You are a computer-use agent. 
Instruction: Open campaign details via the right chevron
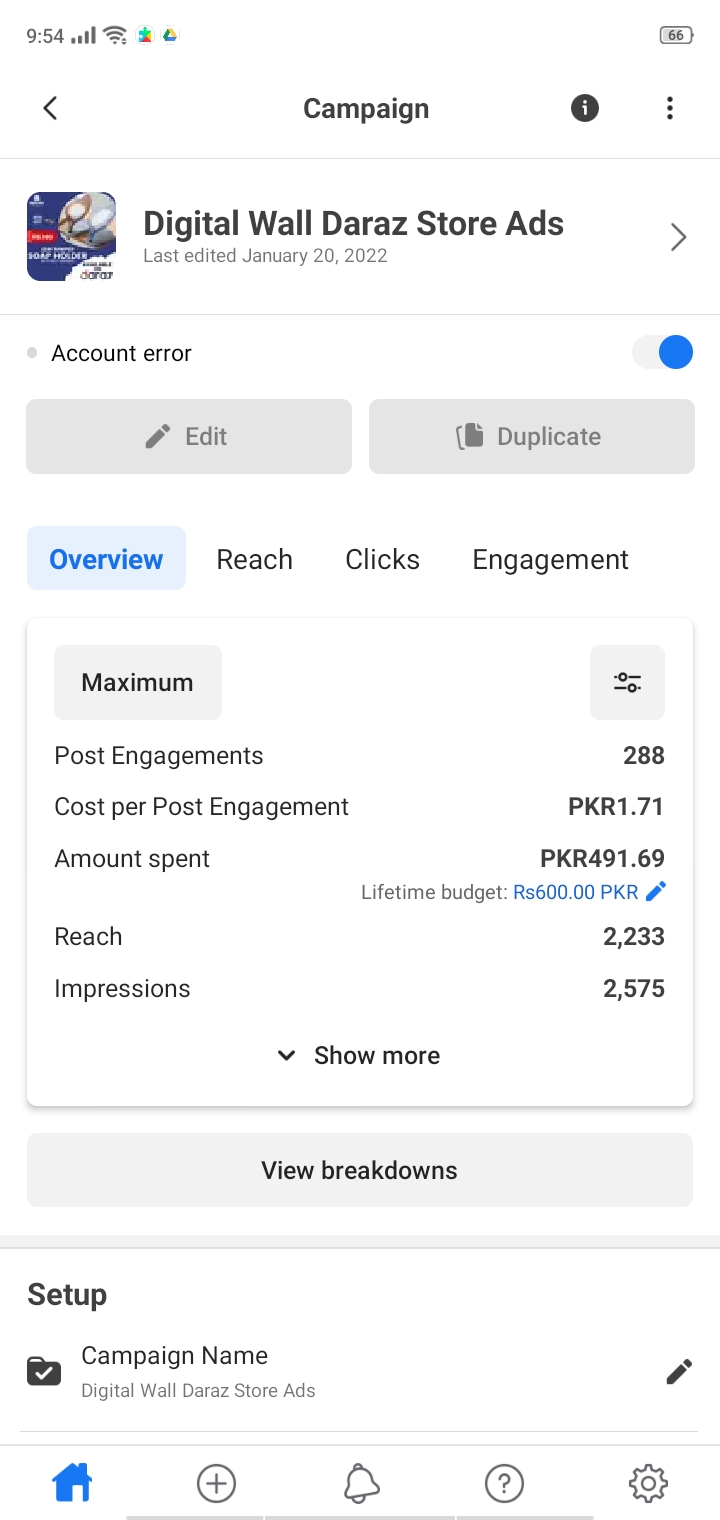coord(678,237)
